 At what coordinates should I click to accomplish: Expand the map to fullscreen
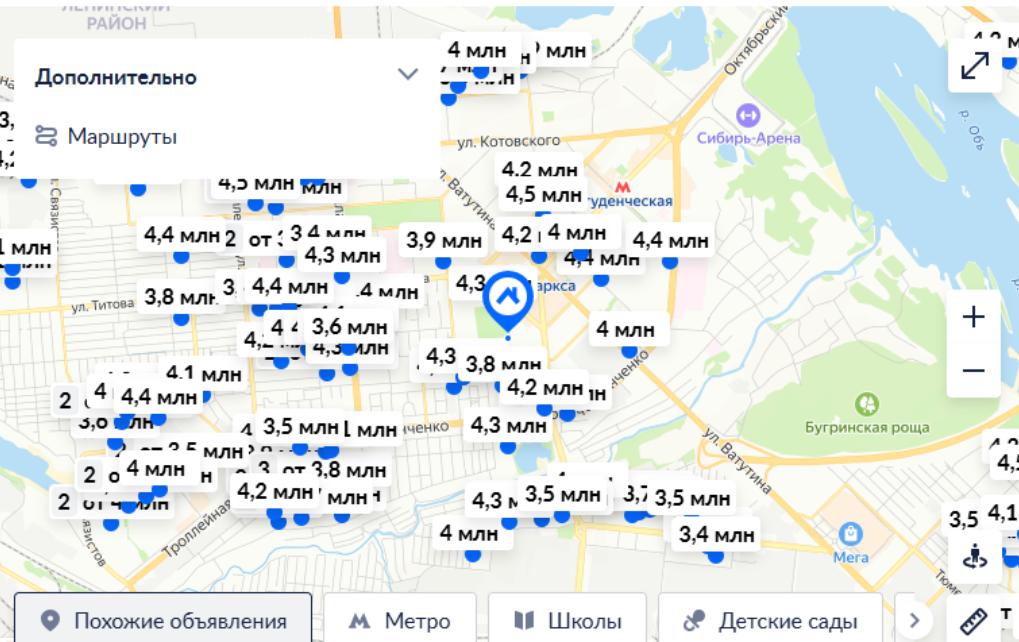pyautogui.click(x=974, y=66)
